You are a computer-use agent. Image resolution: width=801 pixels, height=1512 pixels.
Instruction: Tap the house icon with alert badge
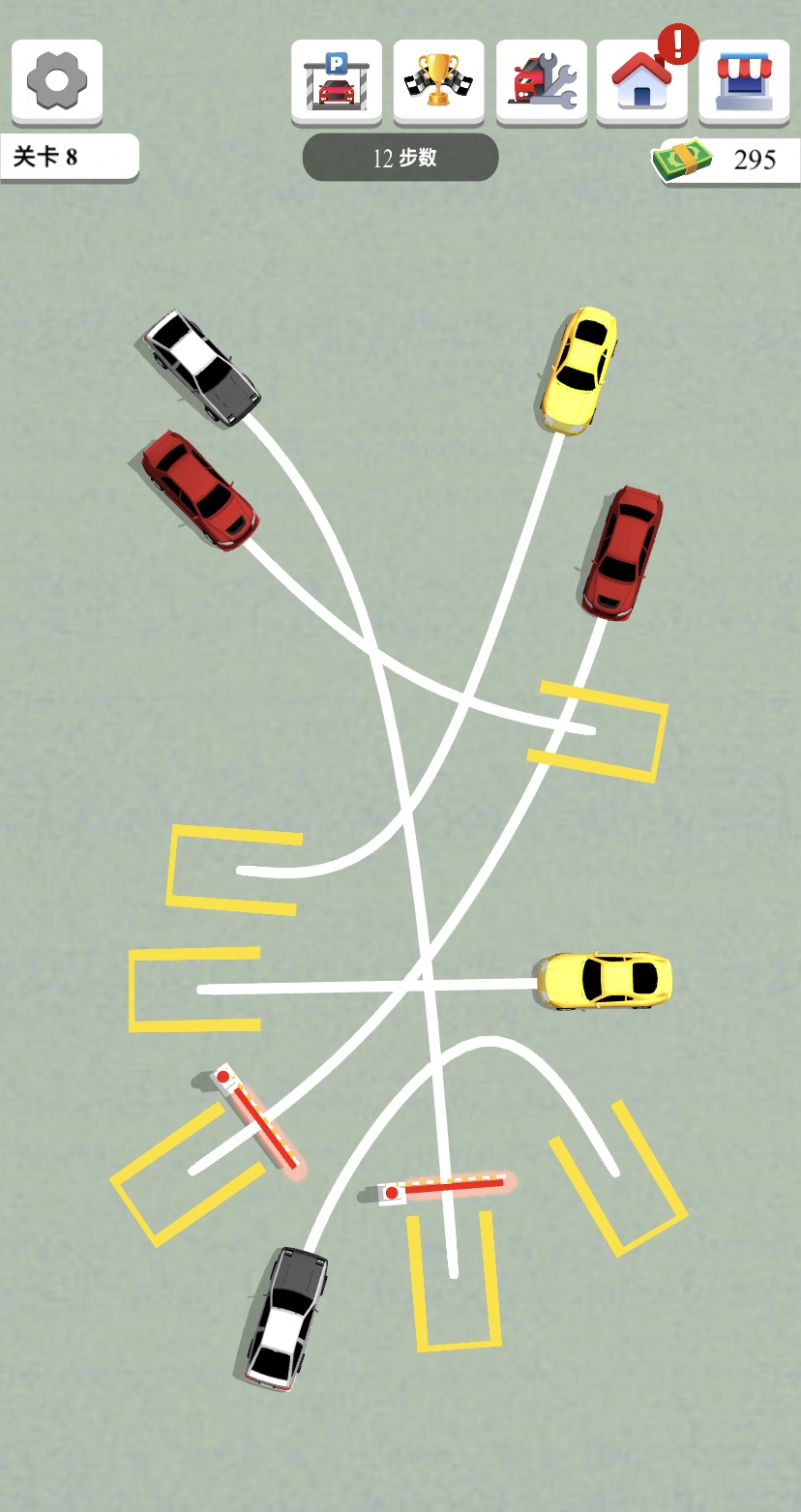(642, 81)
